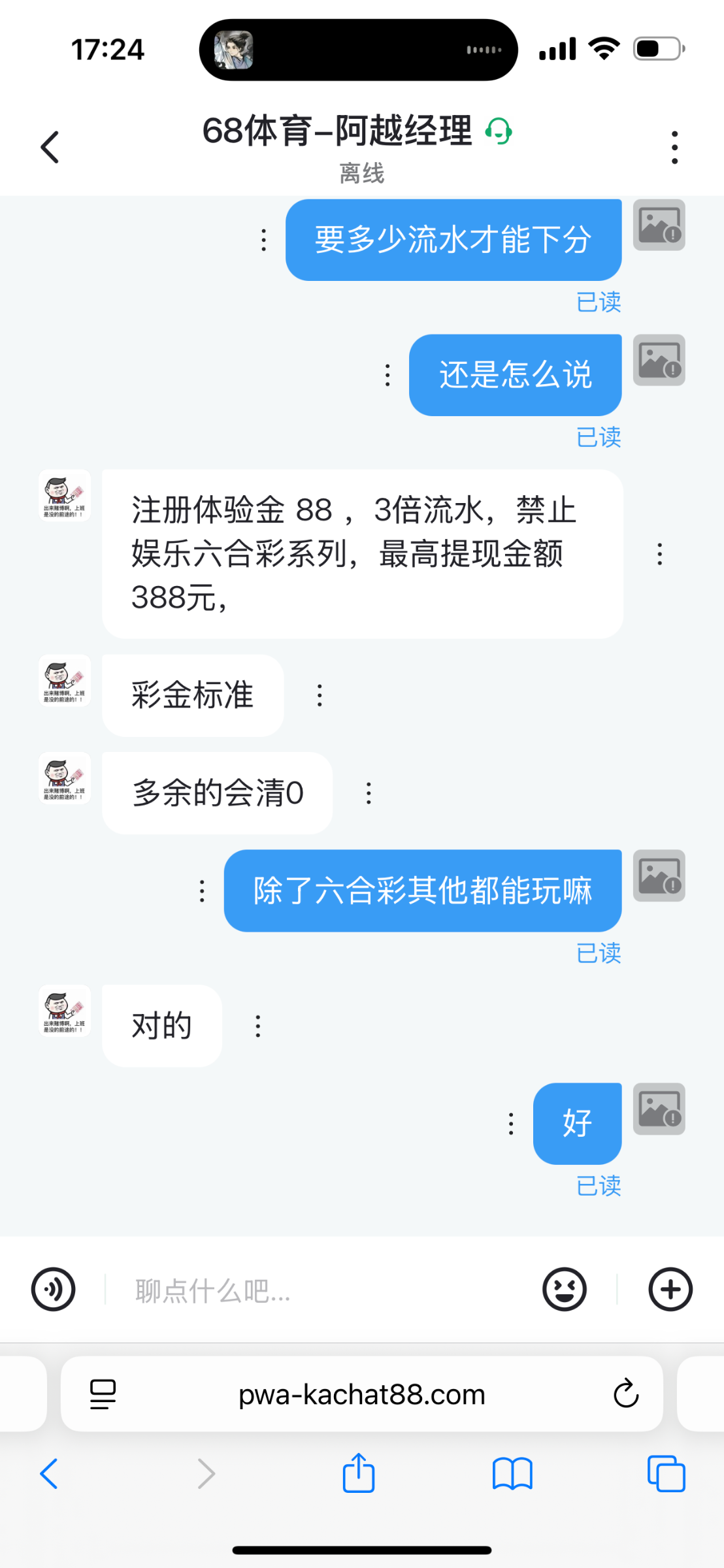The image size is (724, 1568).
Task: Open options for the 注册体验金 88 message
Action: tap(660, 554)
